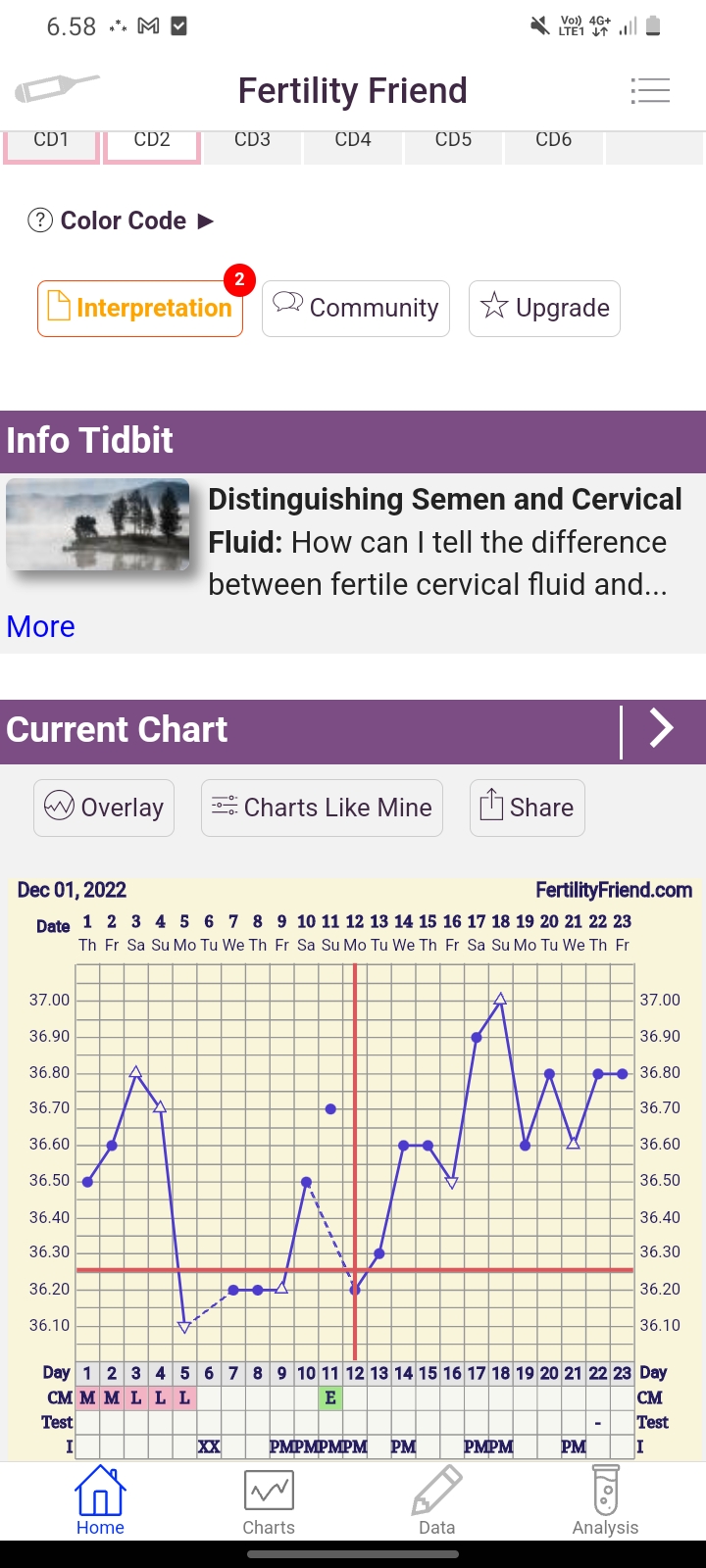Select the CD5 day cell
Screen dimensions: 706x1568
(x=453, y=142)
